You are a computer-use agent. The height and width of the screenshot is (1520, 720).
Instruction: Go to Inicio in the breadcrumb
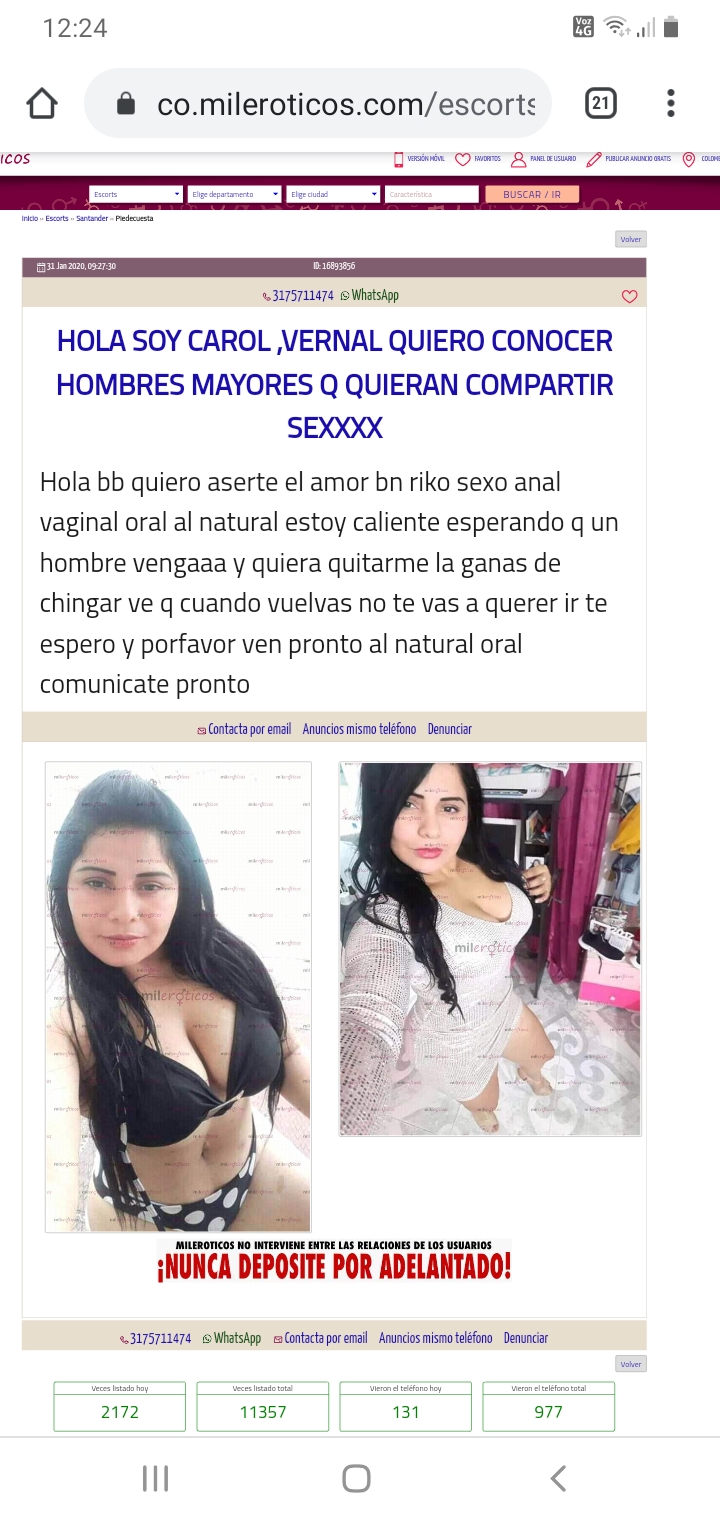click(x=30, y=218)
